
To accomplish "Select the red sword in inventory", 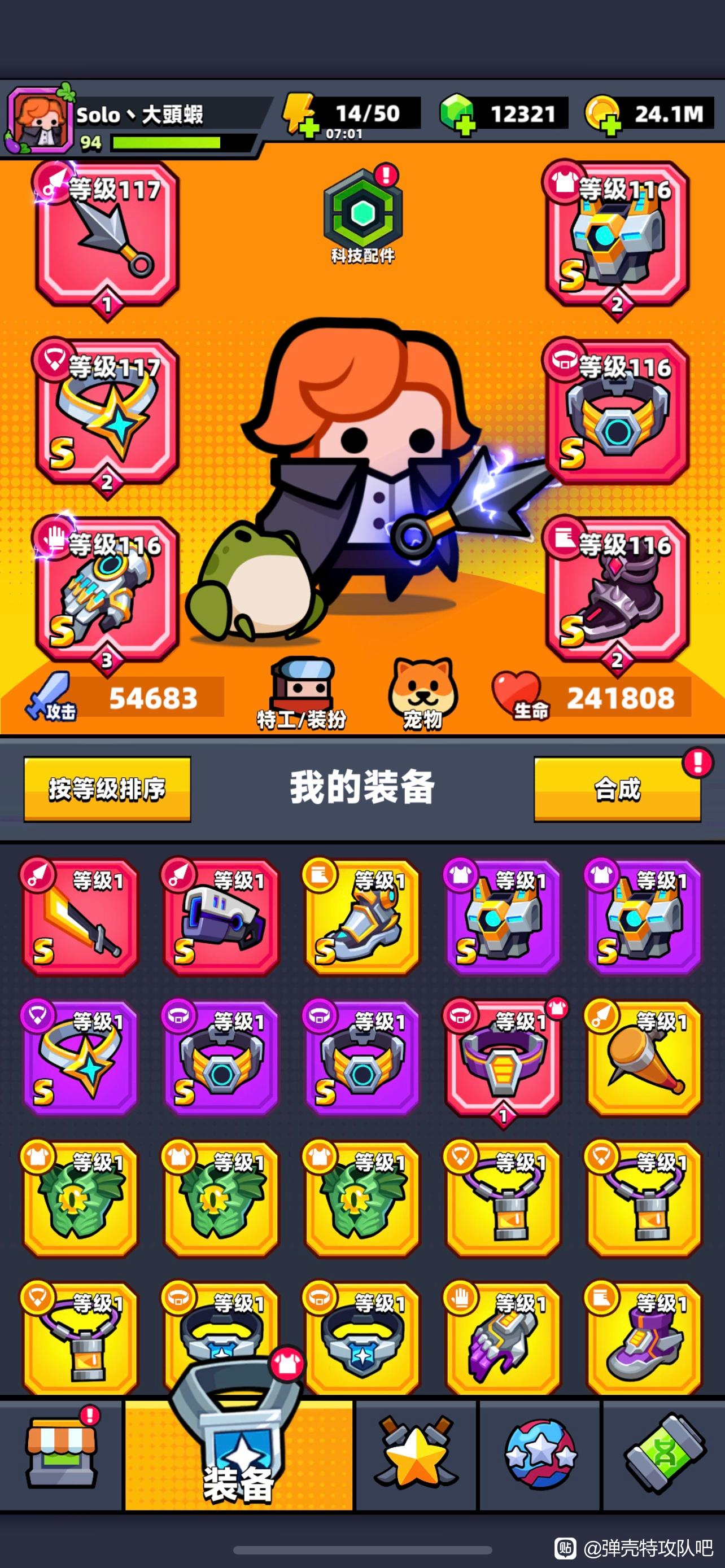I will point(80,917).
